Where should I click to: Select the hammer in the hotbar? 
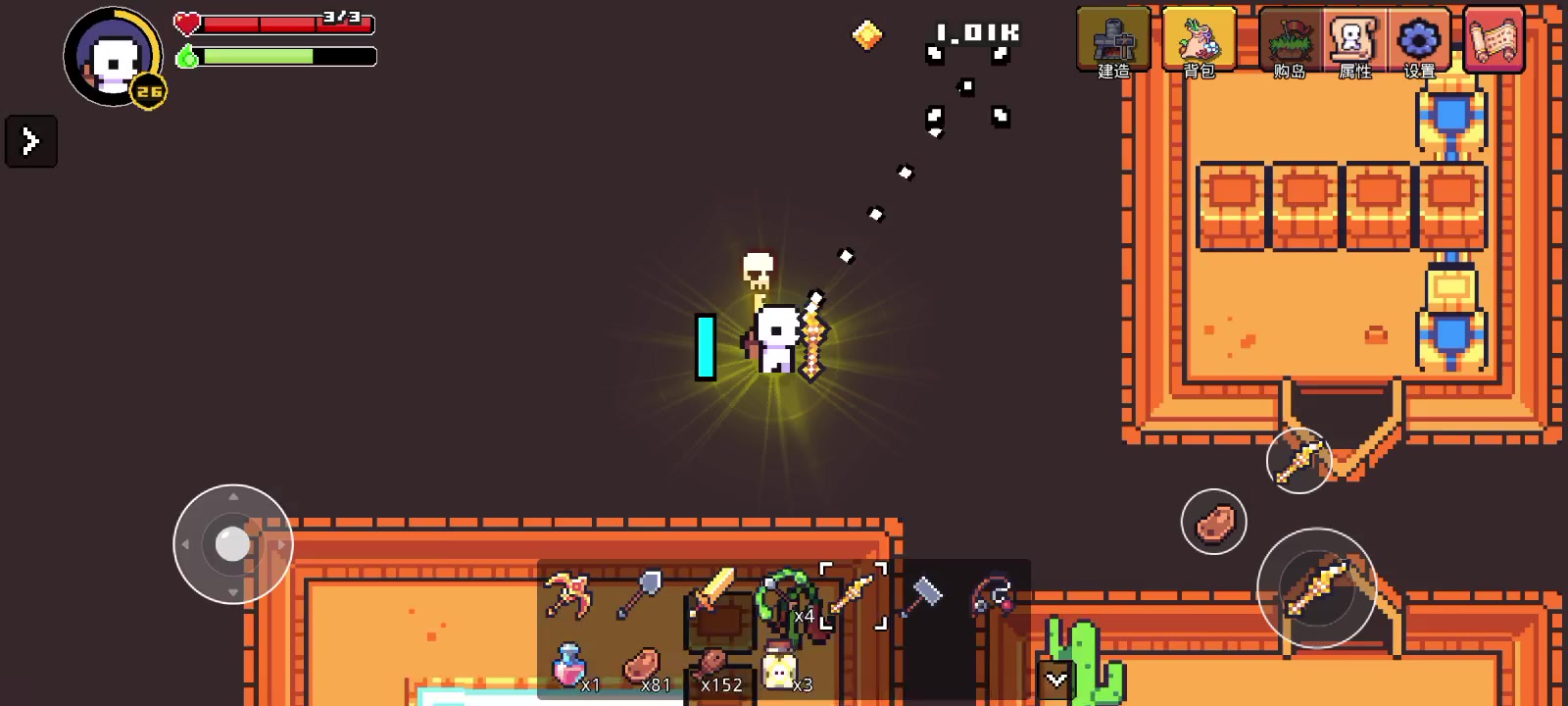(x=921, y=594)
